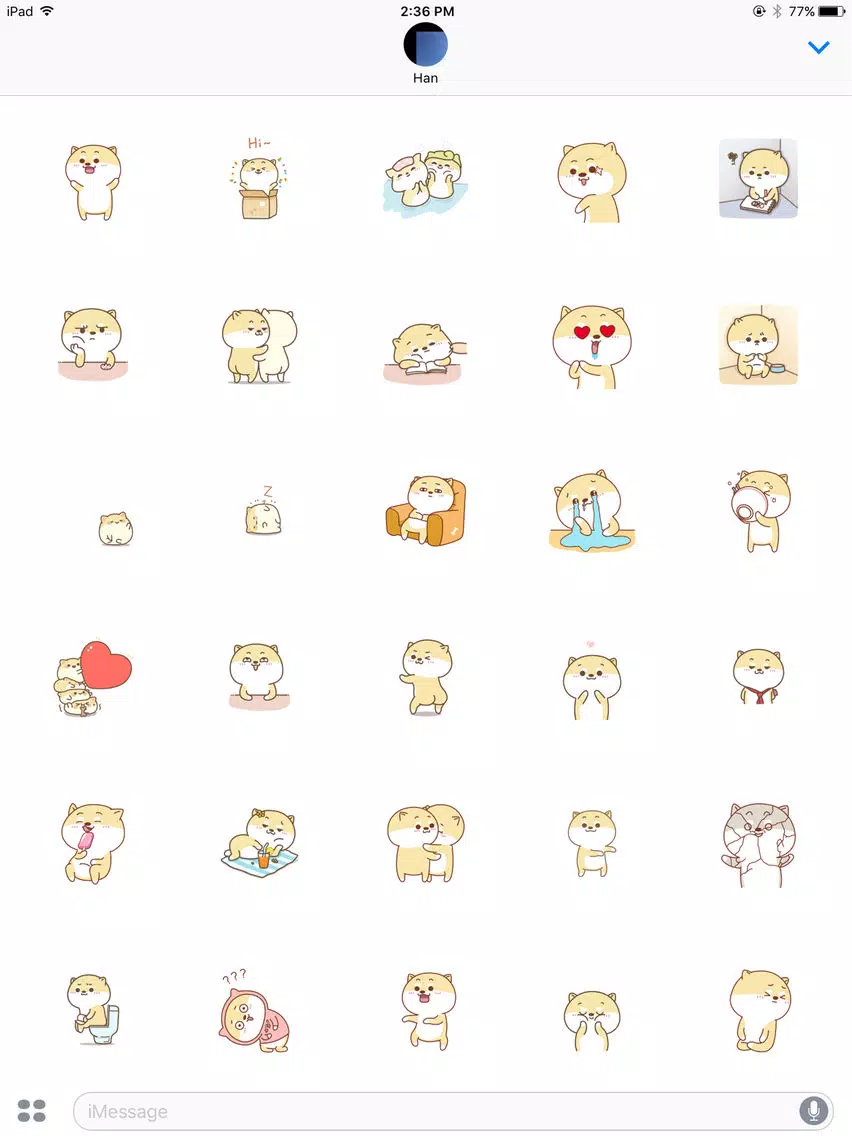Pick the dog with heart eyes sticker
The image size is (852, 1136).
591,345
